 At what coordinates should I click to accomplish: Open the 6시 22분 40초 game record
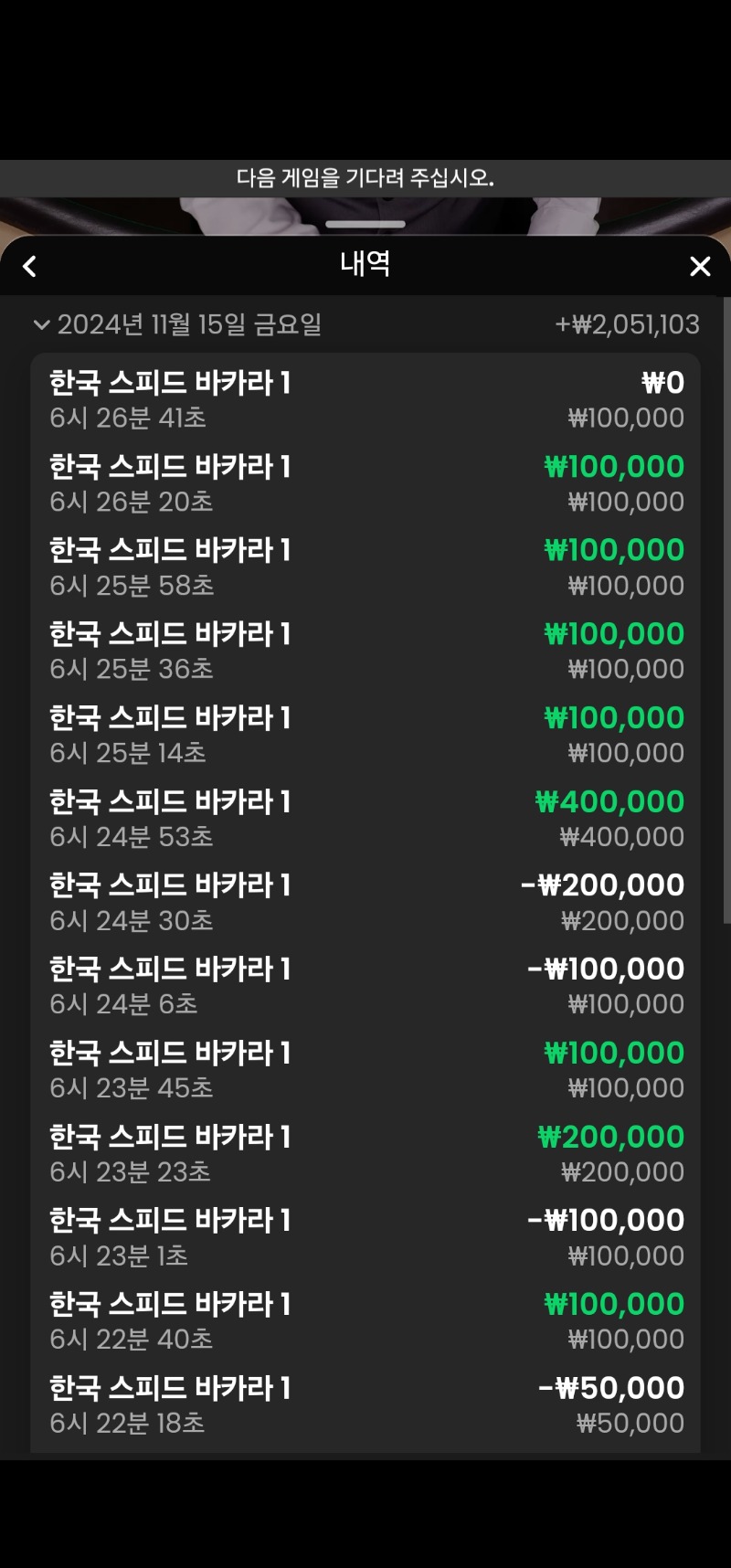[x=365, y=1322]
